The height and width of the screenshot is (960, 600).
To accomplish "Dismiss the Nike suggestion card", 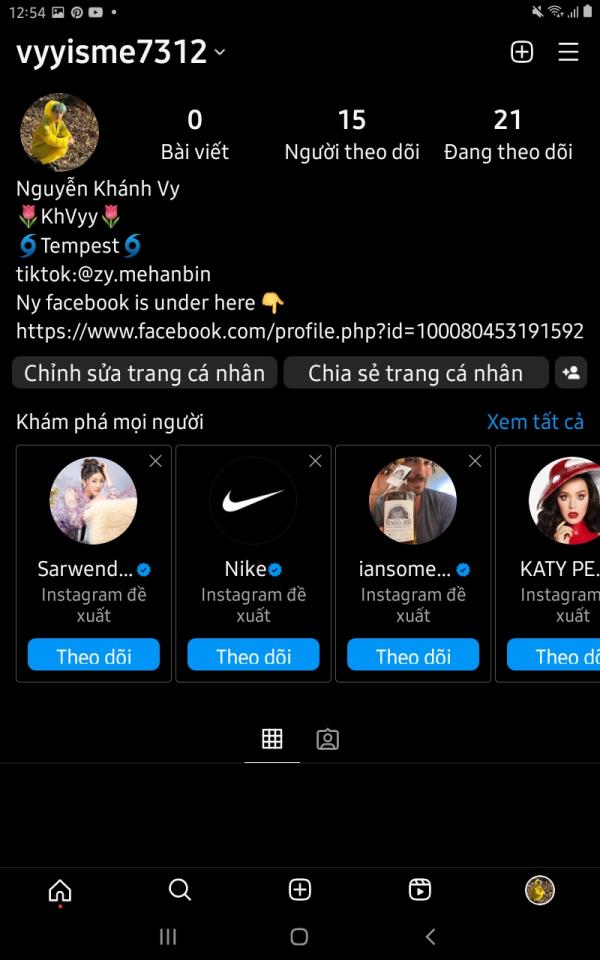I will pos(315,461).
